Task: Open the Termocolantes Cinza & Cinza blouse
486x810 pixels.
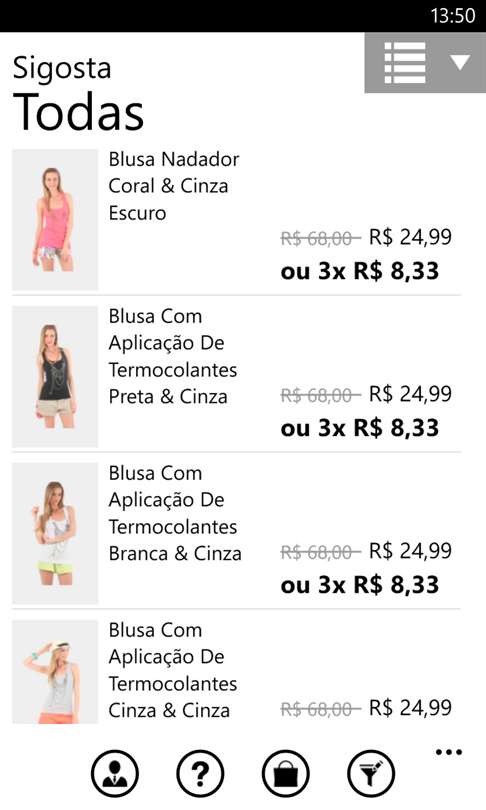Action: point(236,671)
